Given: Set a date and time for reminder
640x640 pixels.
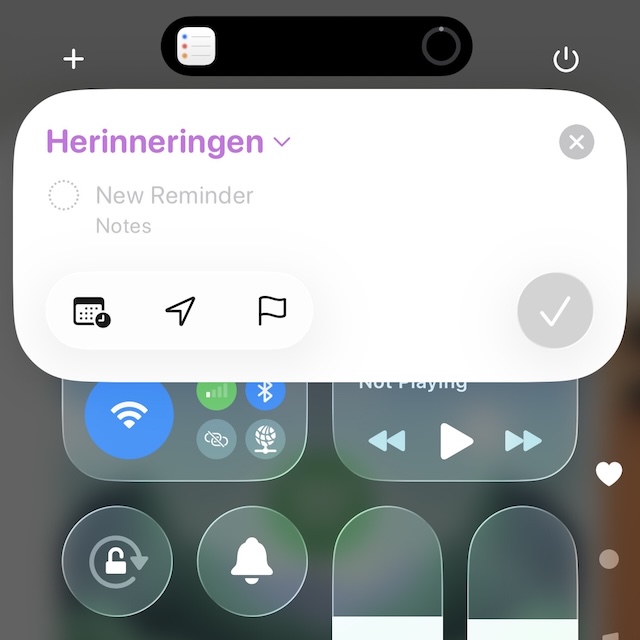Looking at the screenshot, I should [x=92, y=312].
